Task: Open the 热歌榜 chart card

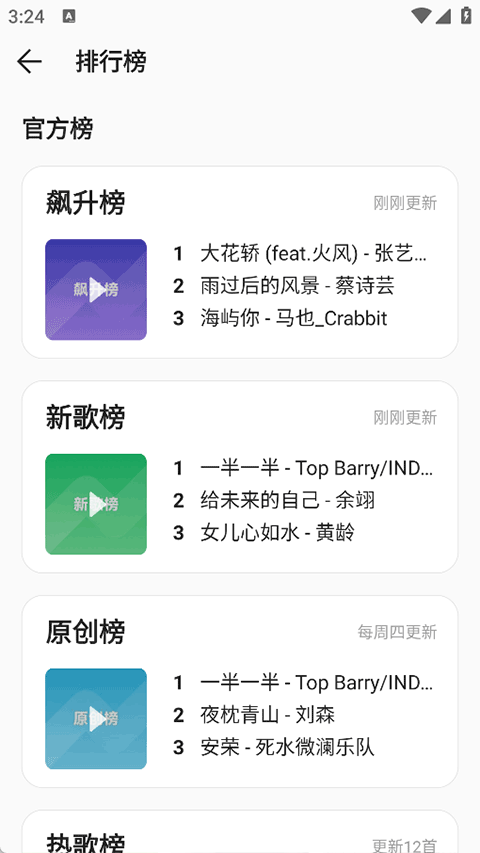Action: click(x=240, y=832)
